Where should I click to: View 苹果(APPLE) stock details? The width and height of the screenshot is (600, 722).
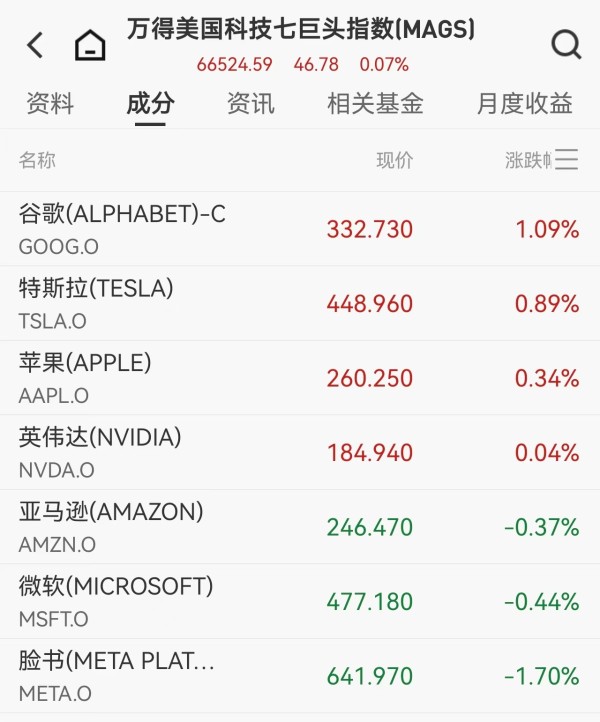300,378
